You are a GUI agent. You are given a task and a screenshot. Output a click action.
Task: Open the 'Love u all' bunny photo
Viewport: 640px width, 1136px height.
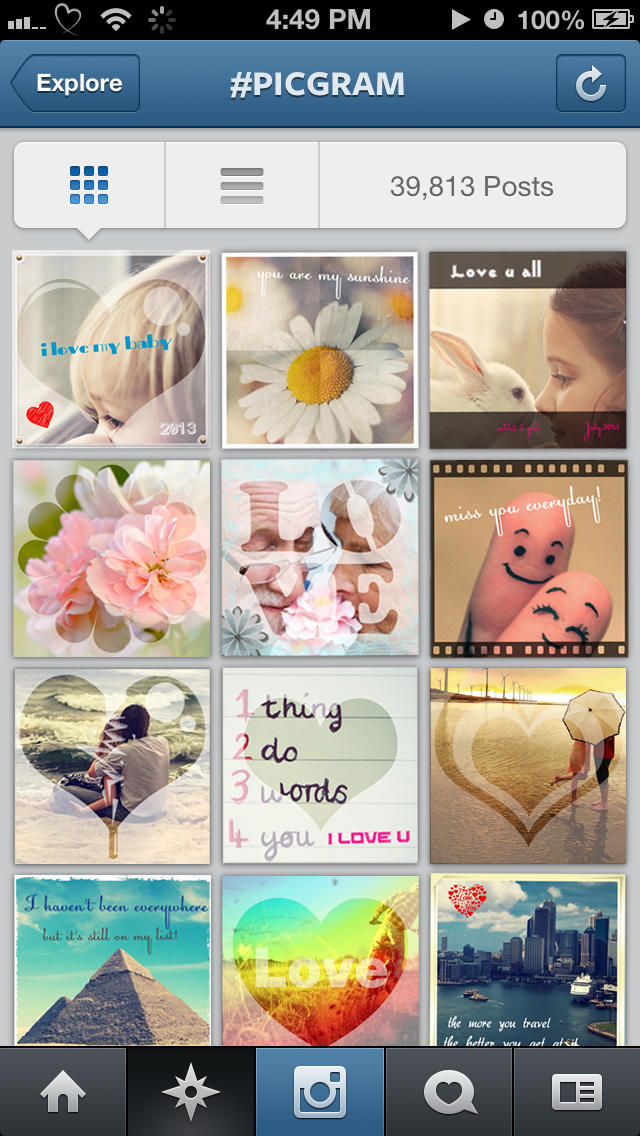click(x=528, y=350)
